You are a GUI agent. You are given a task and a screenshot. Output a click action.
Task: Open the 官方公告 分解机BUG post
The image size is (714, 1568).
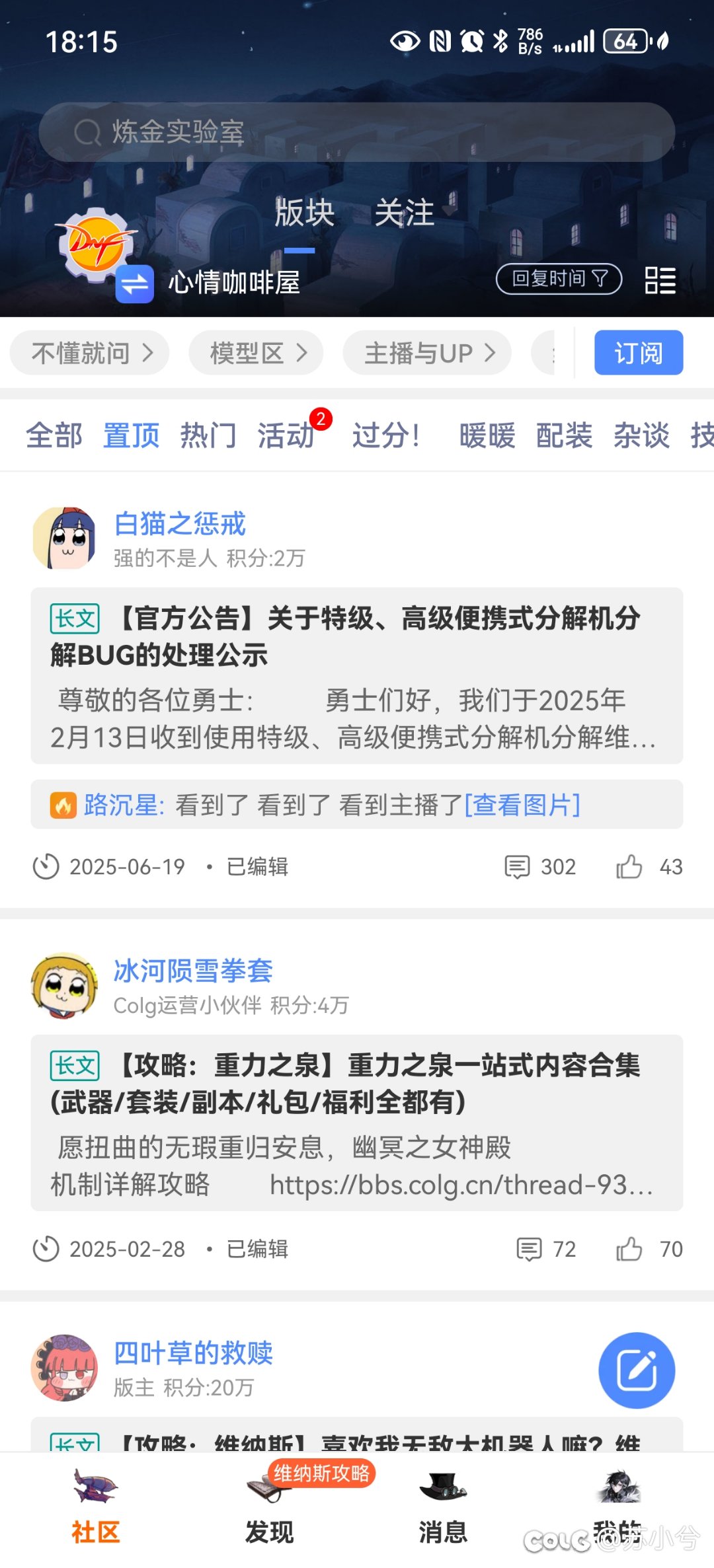(357, 676)
